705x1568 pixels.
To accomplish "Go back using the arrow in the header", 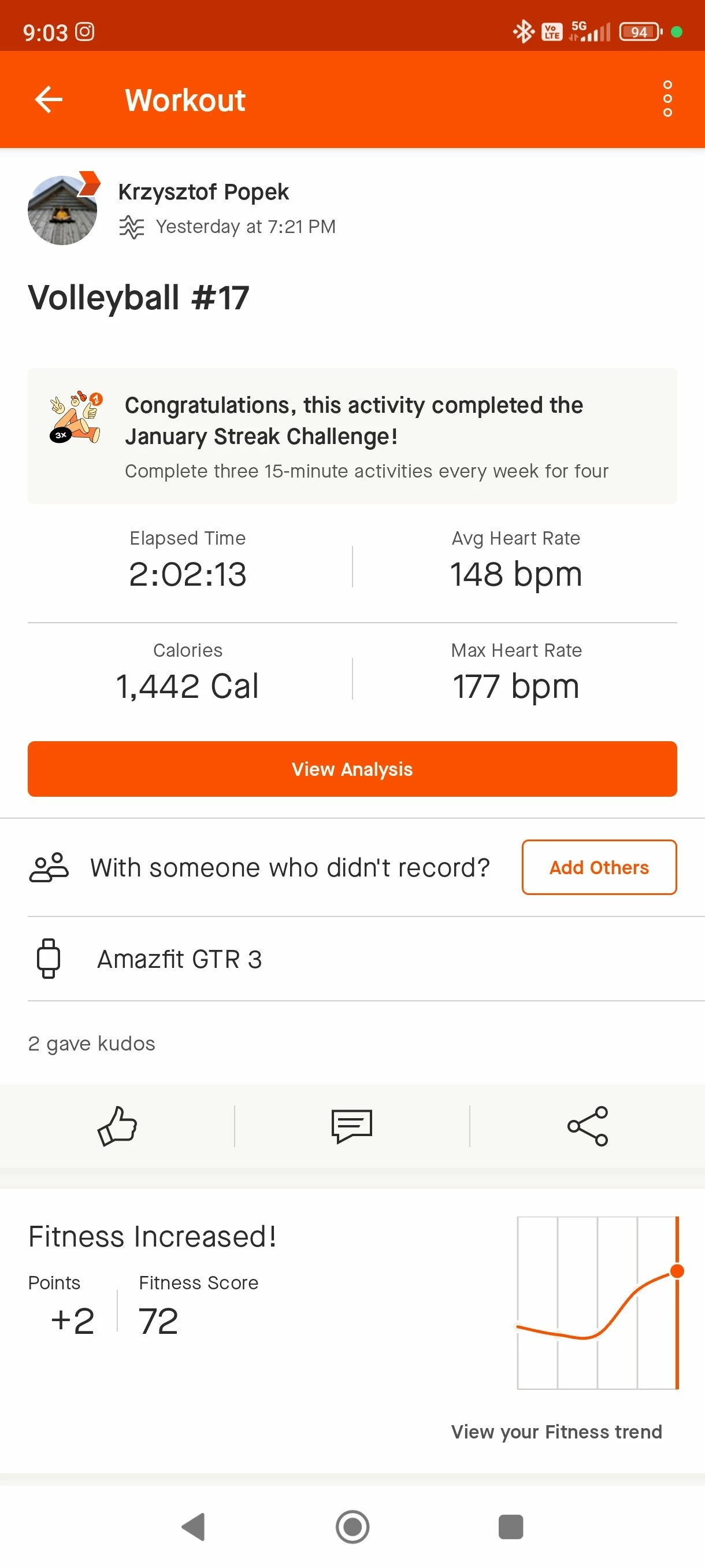I will click(x=49, y=99).
